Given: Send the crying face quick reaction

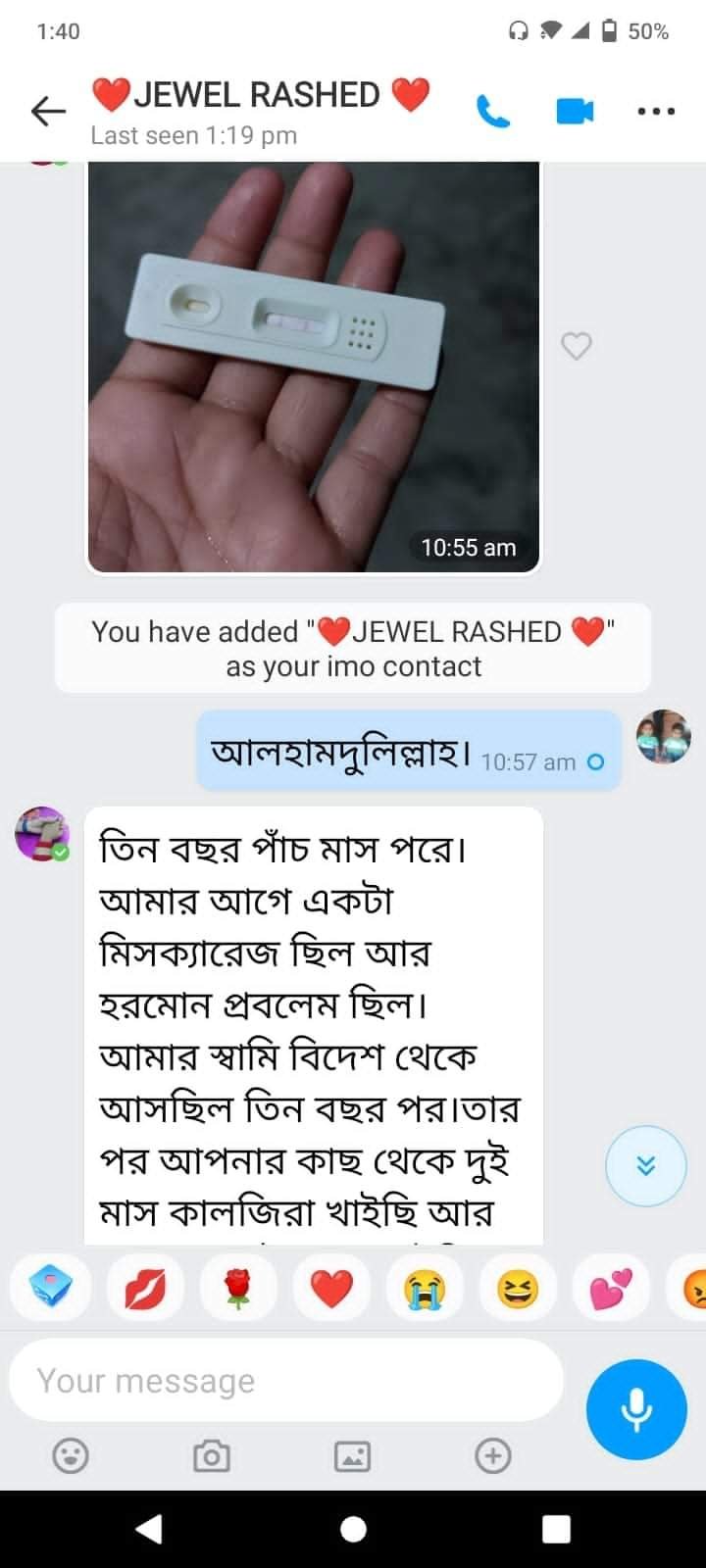Looking at the screenshot, I should pos(424,1288).
